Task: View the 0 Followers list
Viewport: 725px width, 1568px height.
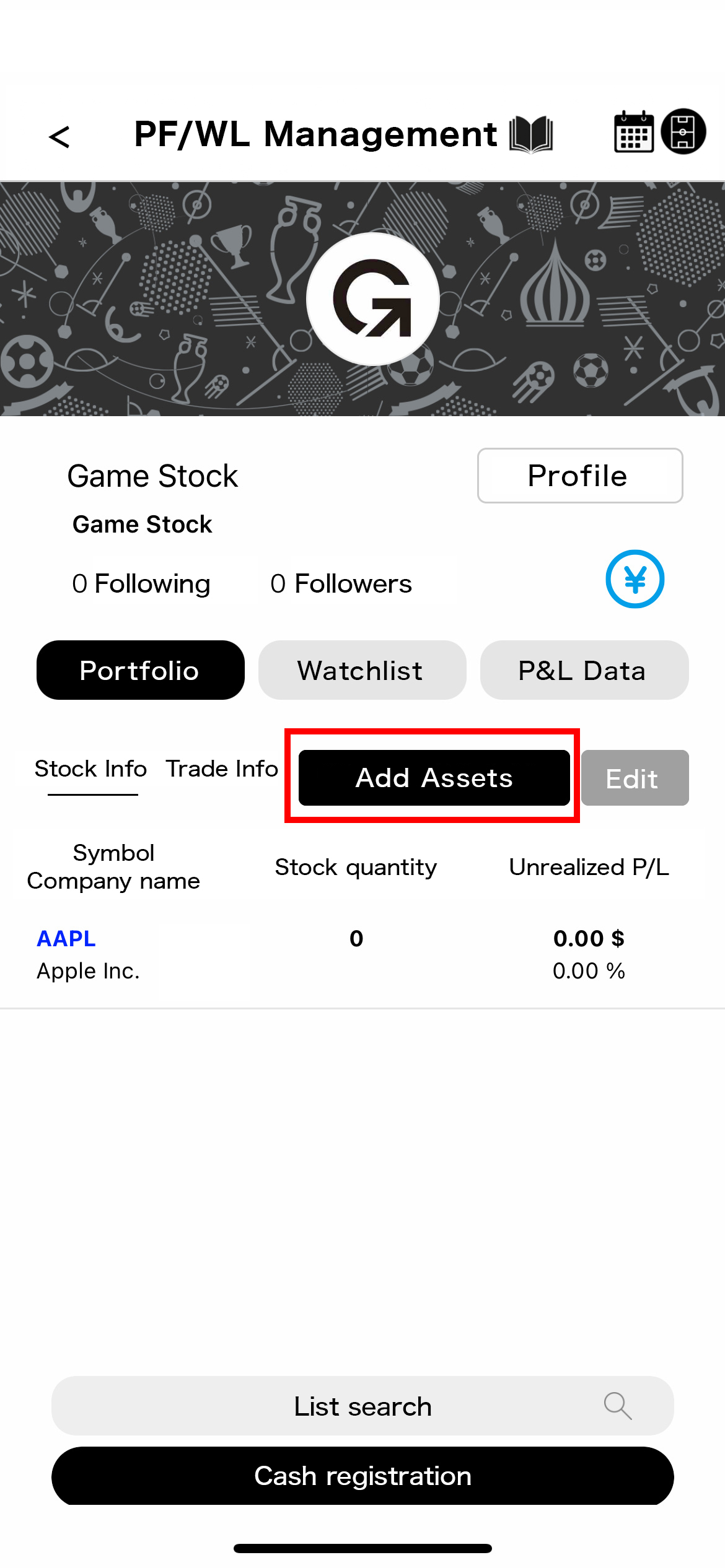Action: point(341,583)
